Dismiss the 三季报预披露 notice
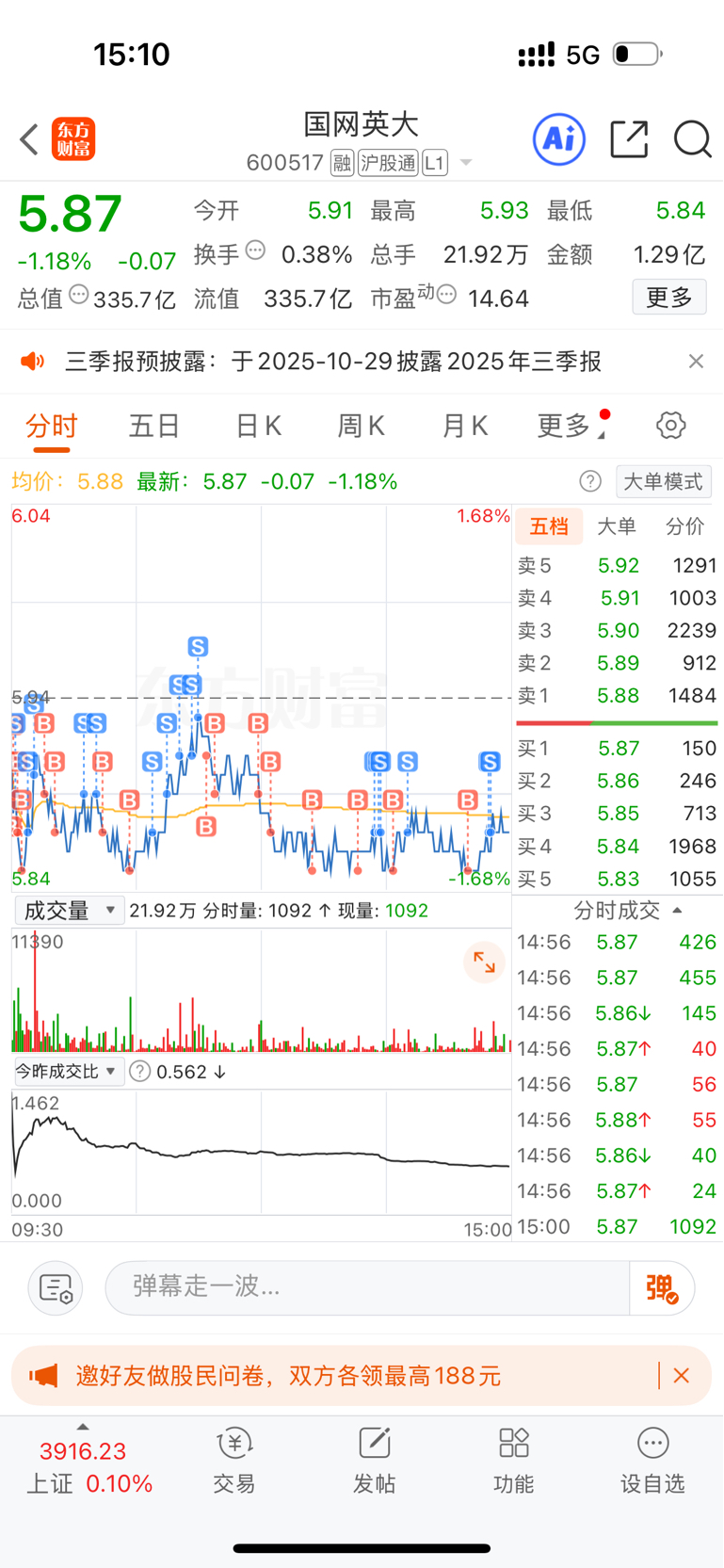 pyautogui.click(x=696, y=362)
